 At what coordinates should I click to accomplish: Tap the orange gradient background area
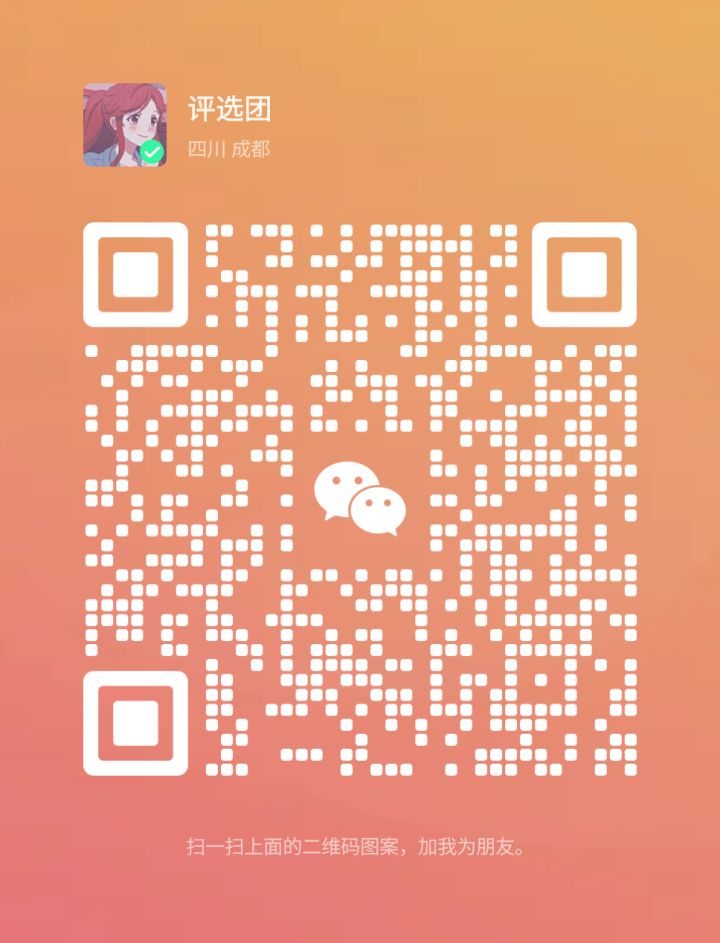pyautogui.click(x=640, y=890)
